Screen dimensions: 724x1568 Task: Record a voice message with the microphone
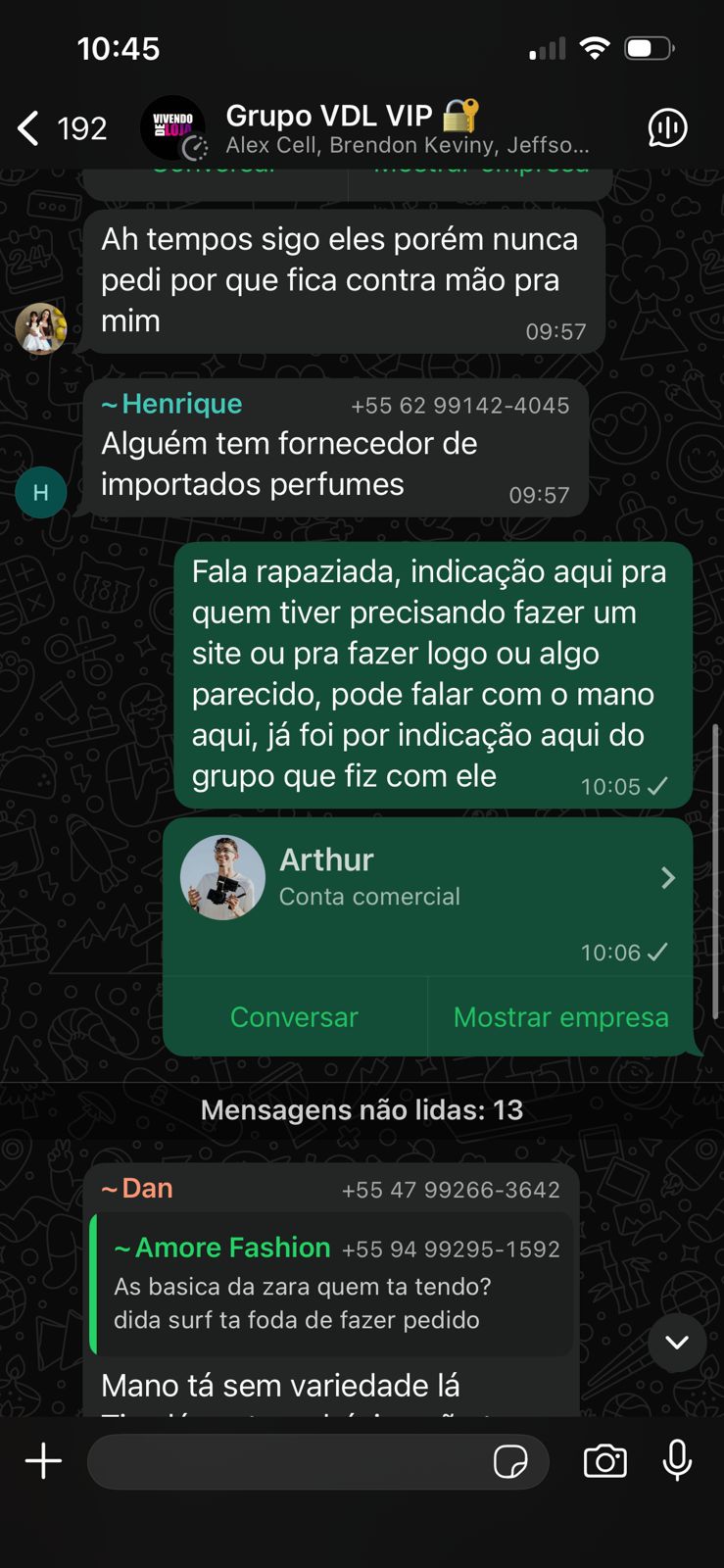(677, 1461)
